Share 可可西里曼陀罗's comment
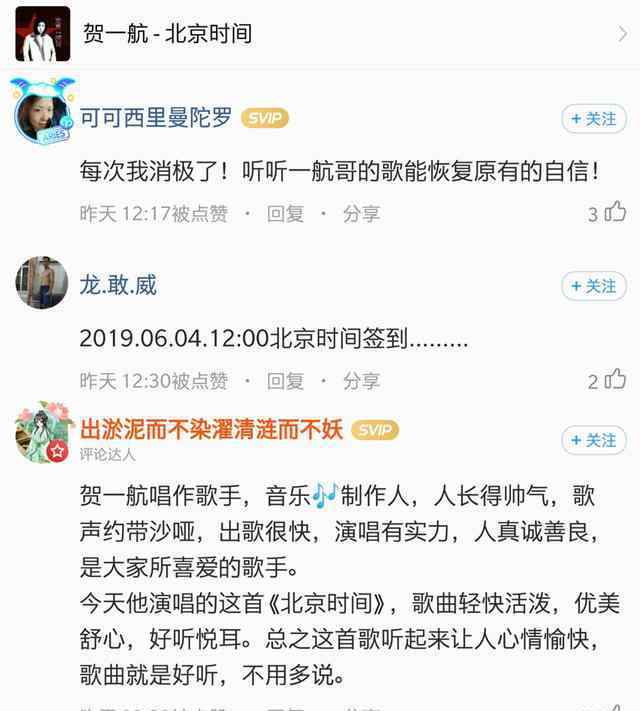Screen dimensions: 640x711 361,213
